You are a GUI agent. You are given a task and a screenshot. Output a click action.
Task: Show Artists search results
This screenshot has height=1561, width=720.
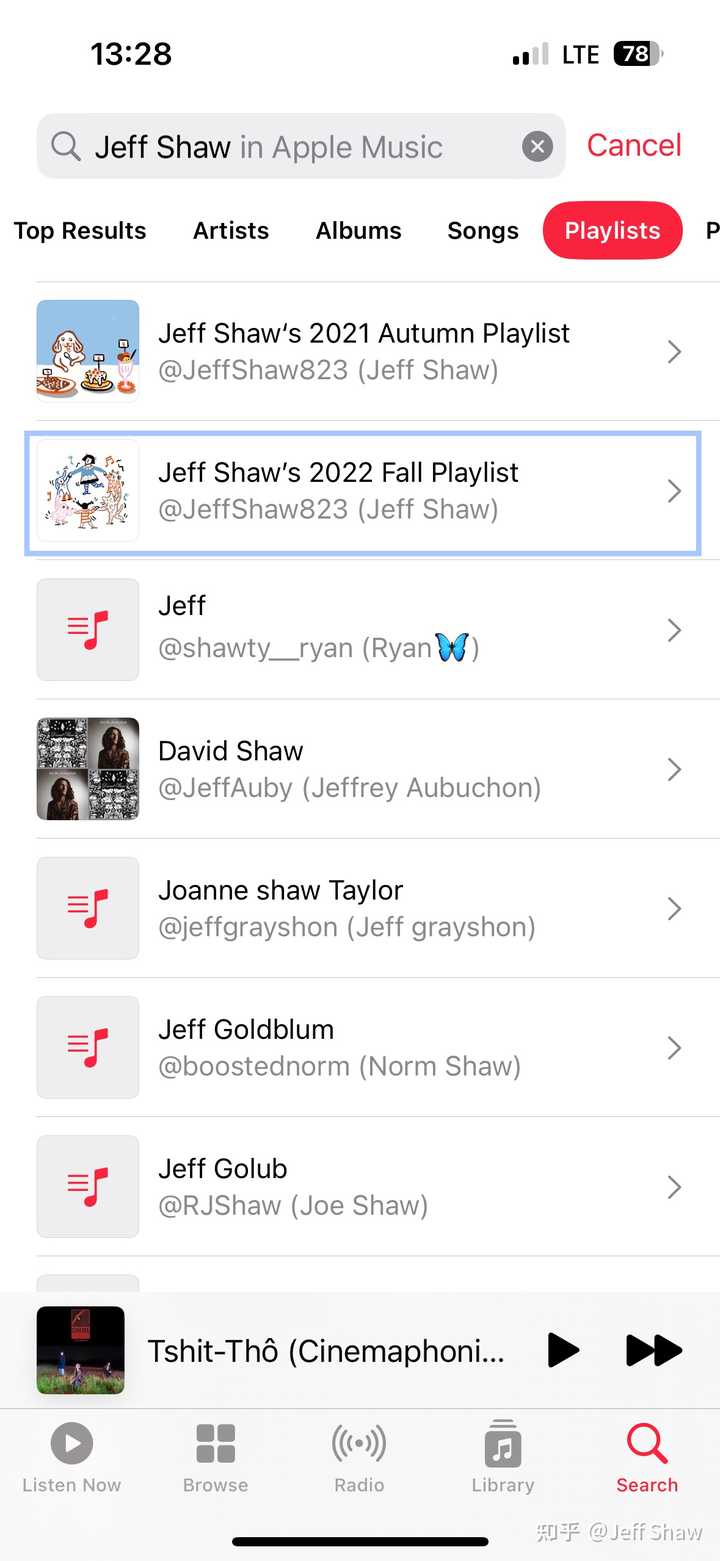pos(231,231)
